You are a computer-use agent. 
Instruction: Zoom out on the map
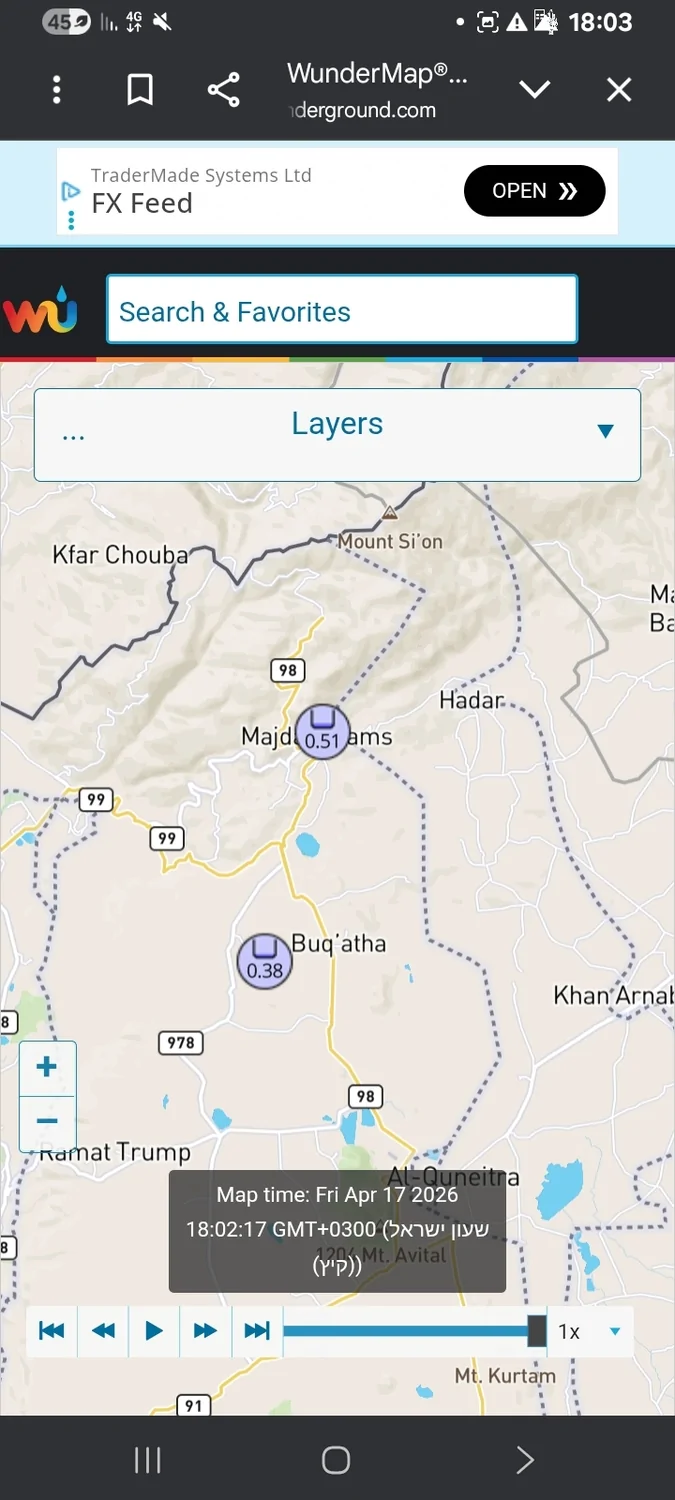point(46,1122)
